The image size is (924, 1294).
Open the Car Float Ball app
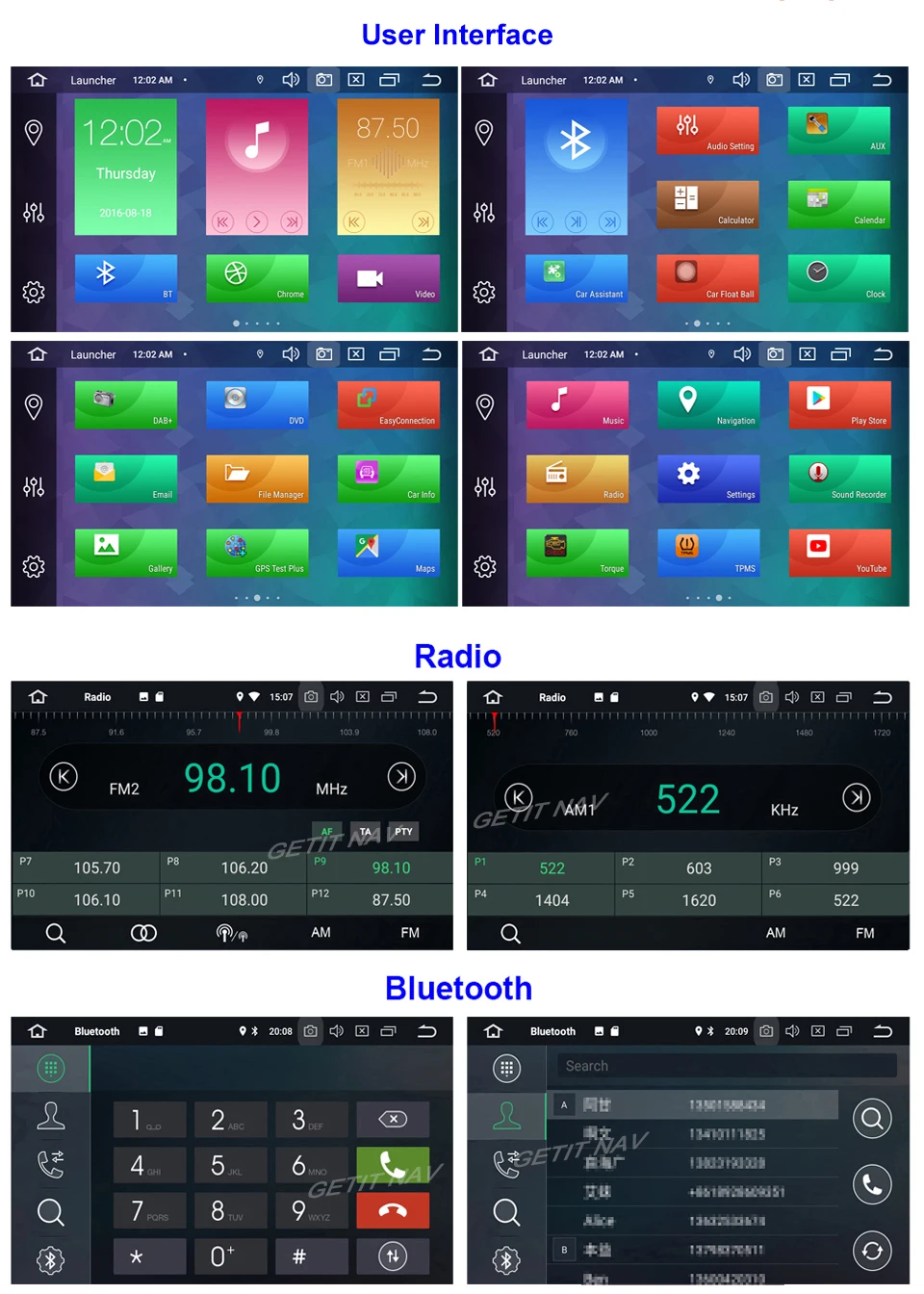click(708, 278)
